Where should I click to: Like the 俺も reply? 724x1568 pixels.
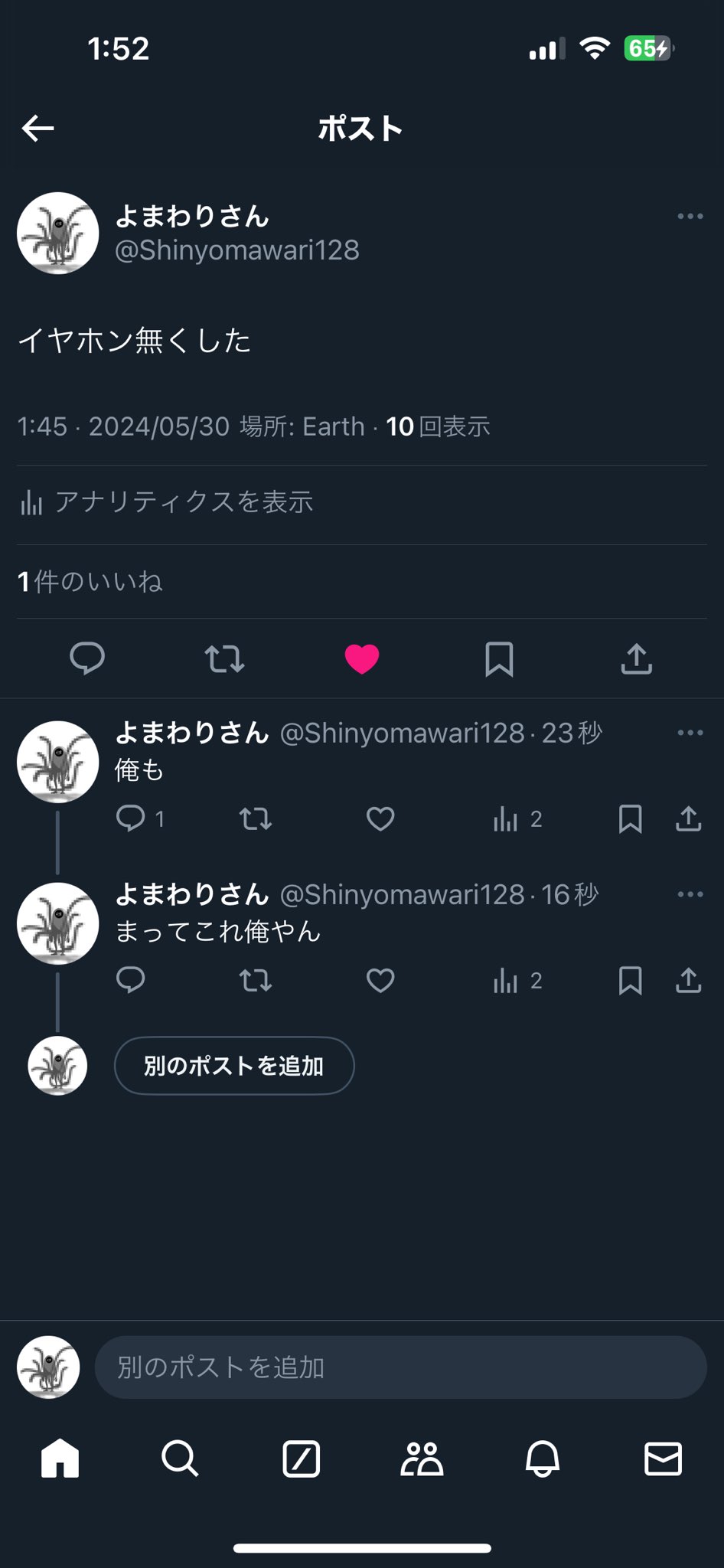(380, 819)
